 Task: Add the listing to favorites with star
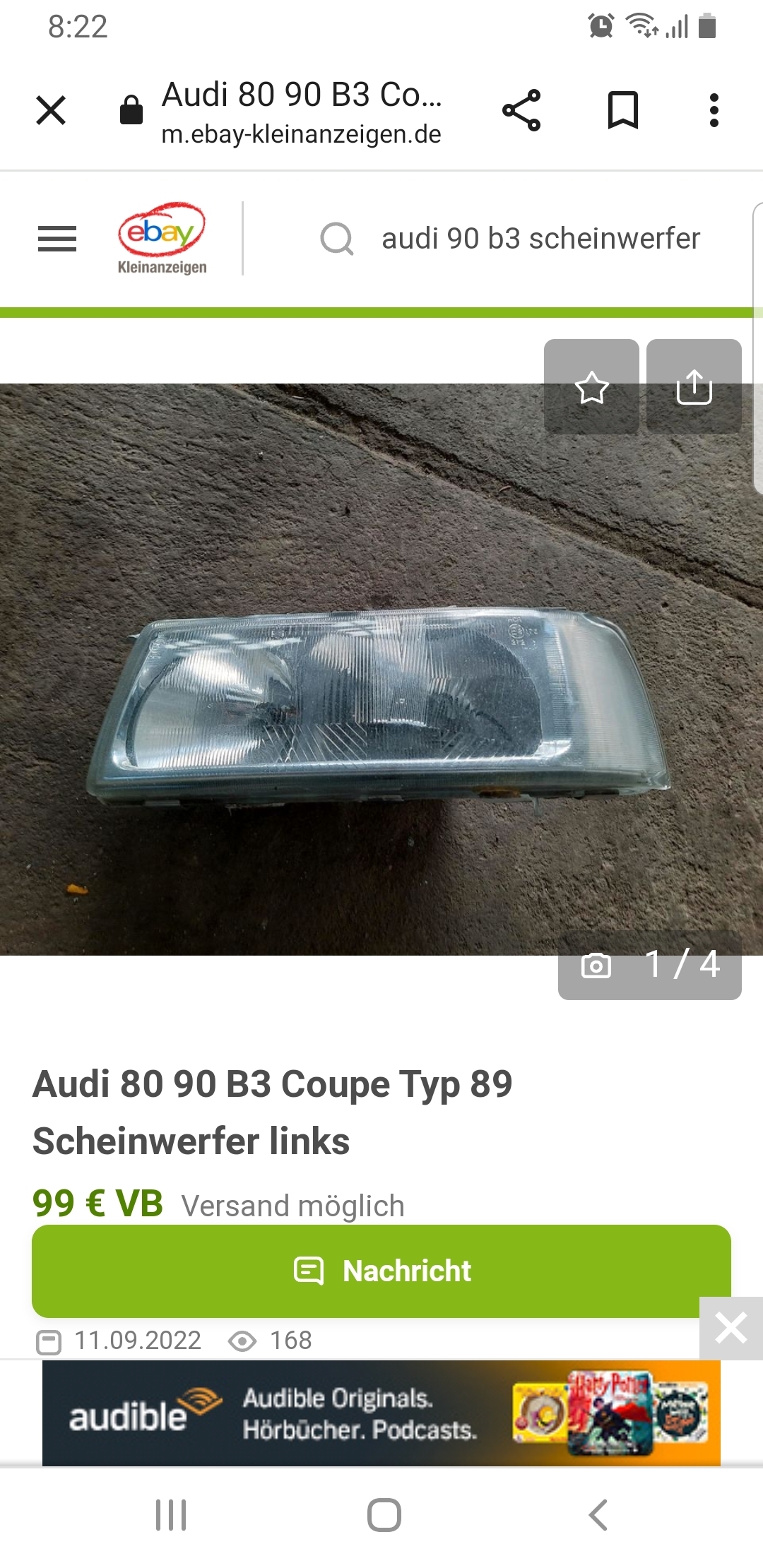591,387
